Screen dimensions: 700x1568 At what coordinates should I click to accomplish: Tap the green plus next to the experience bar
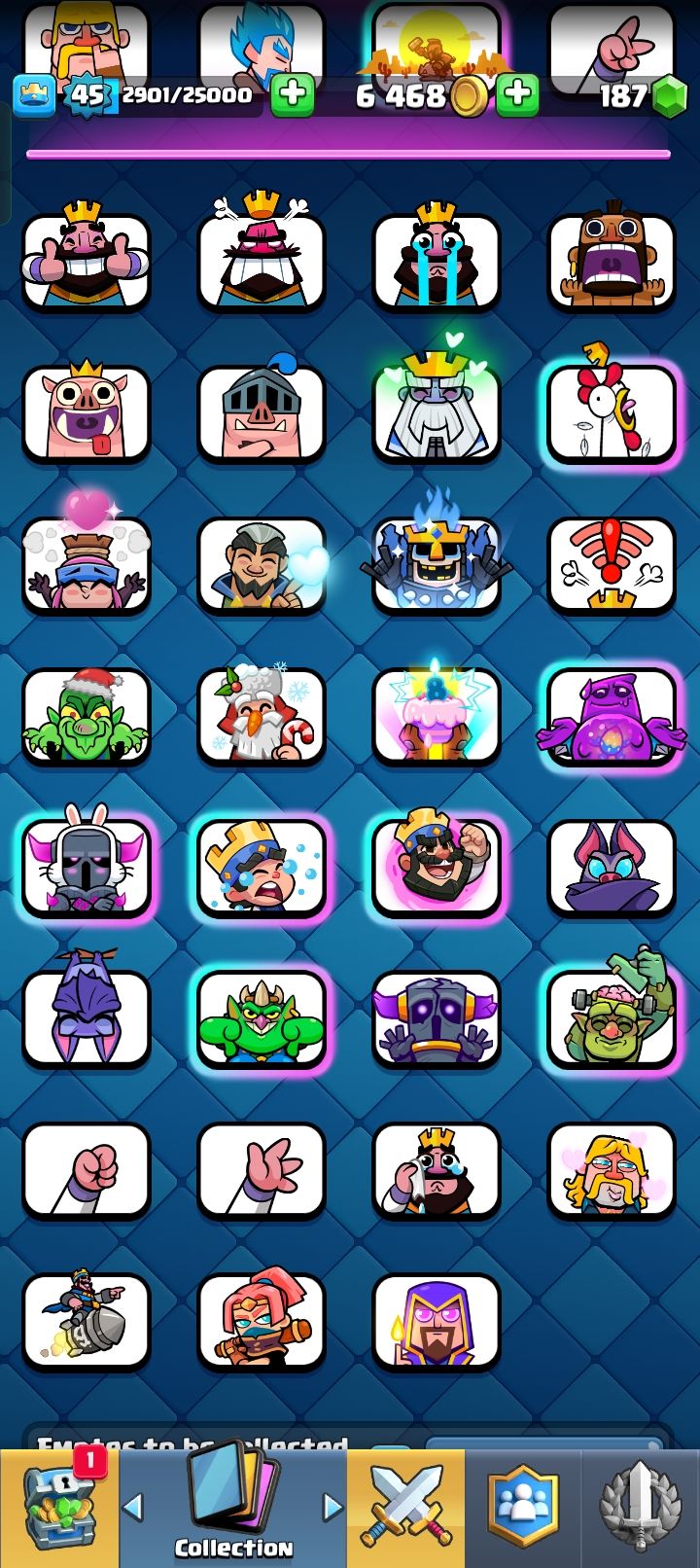point(291,95)
